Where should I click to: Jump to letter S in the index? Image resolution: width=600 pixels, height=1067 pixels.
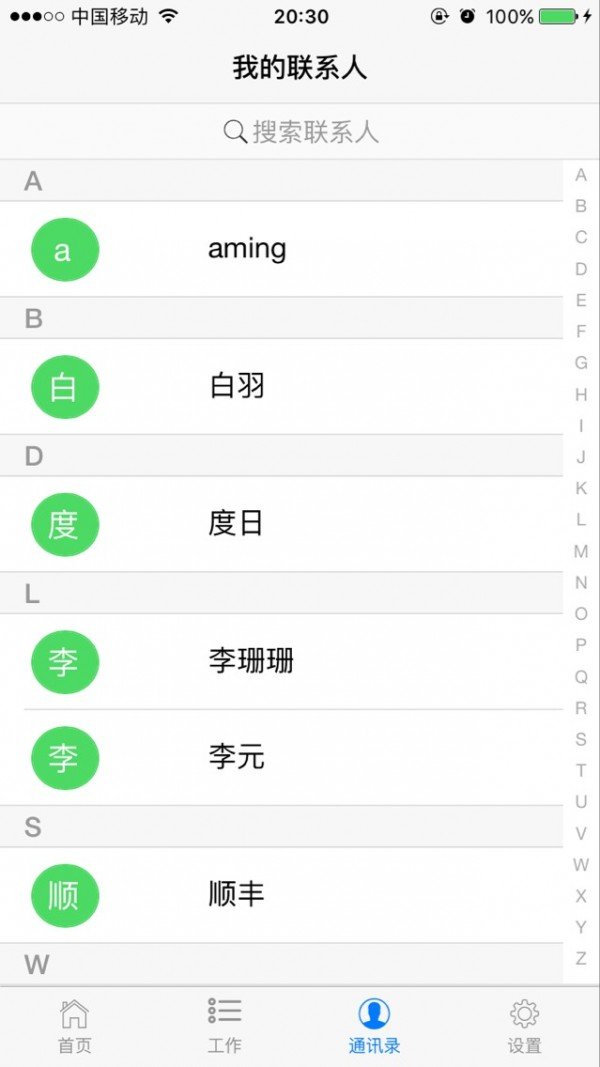coord(581,739)
